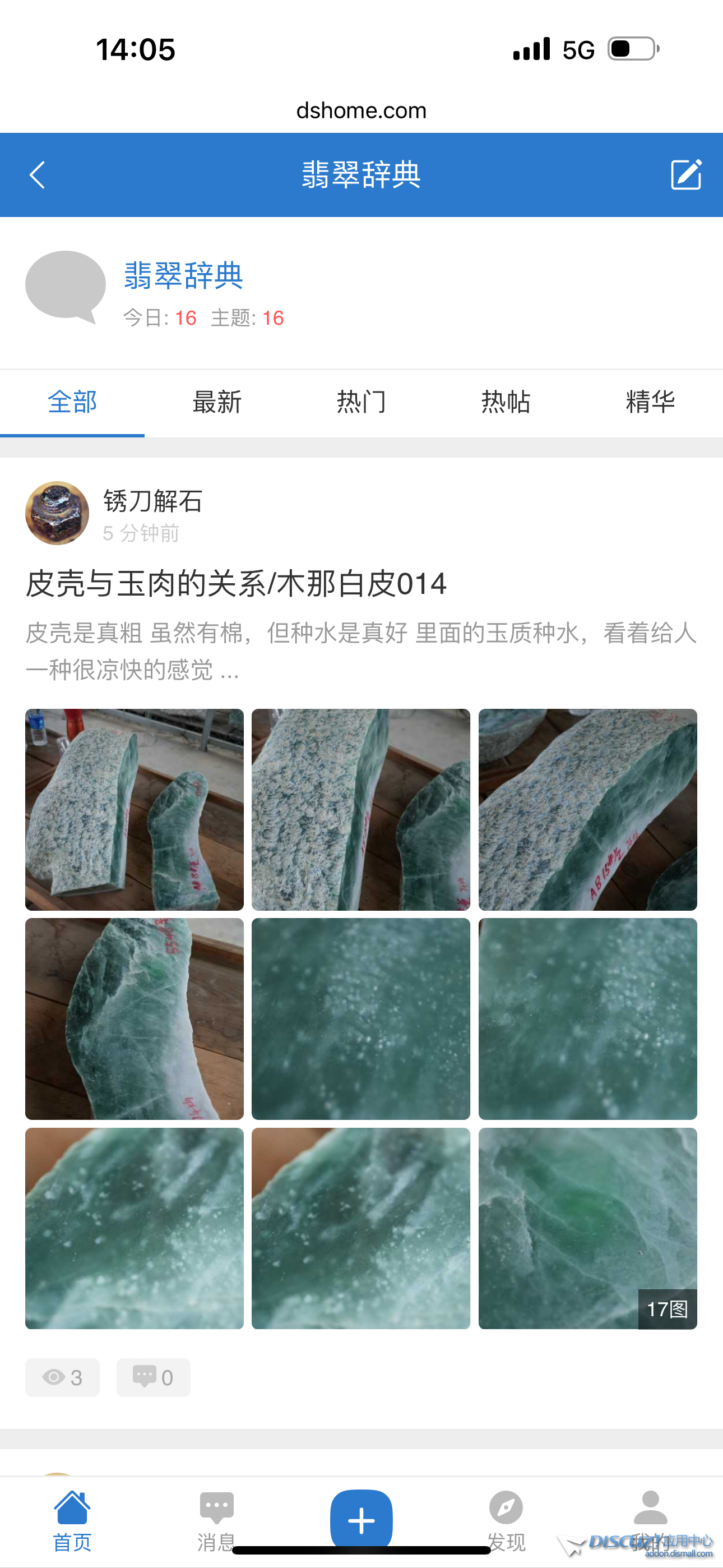Tap the blue plus button

pyautogui.click(x=361, y=1519)
